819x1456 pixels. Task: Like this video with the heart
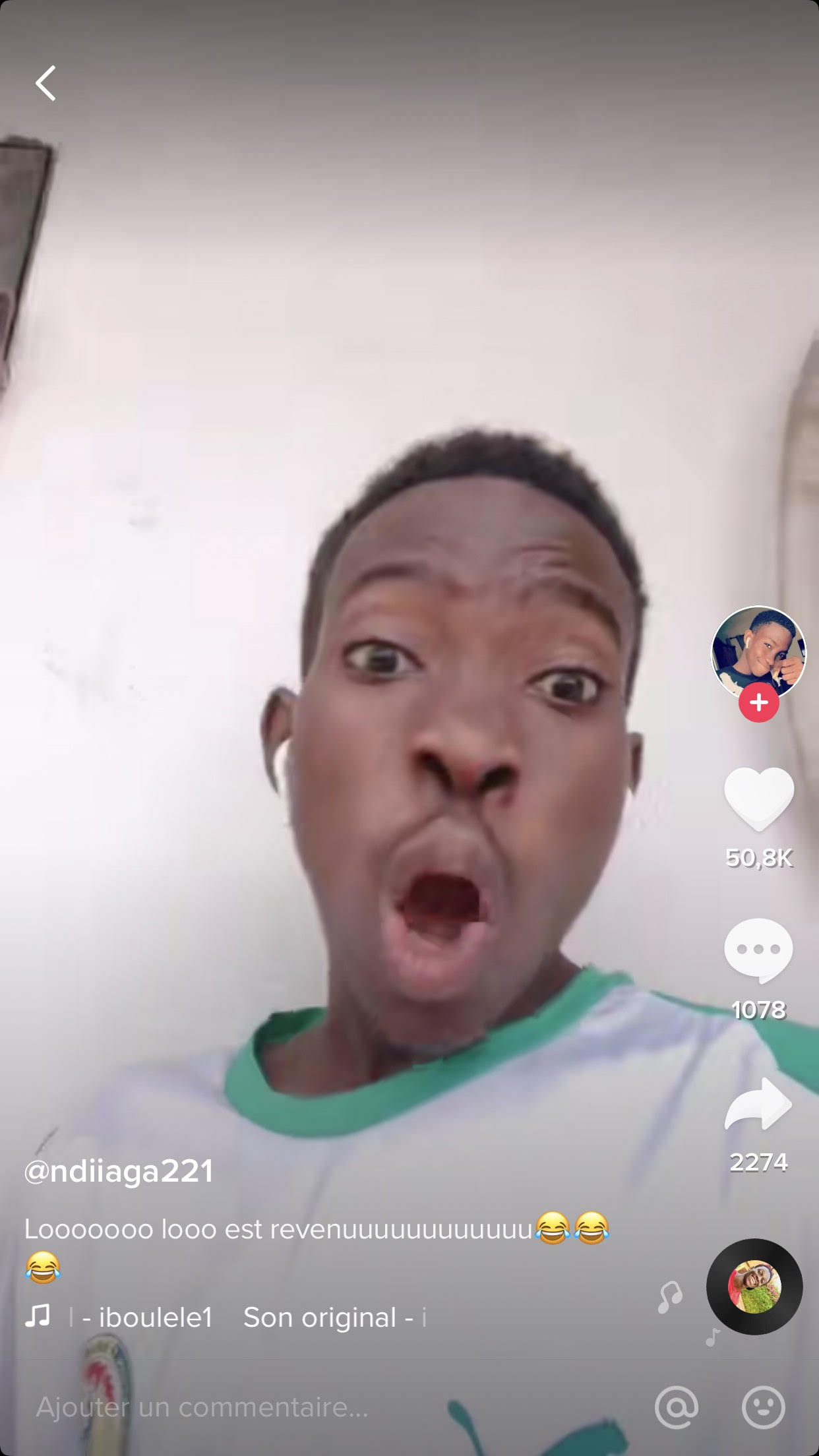click(758, 798)
